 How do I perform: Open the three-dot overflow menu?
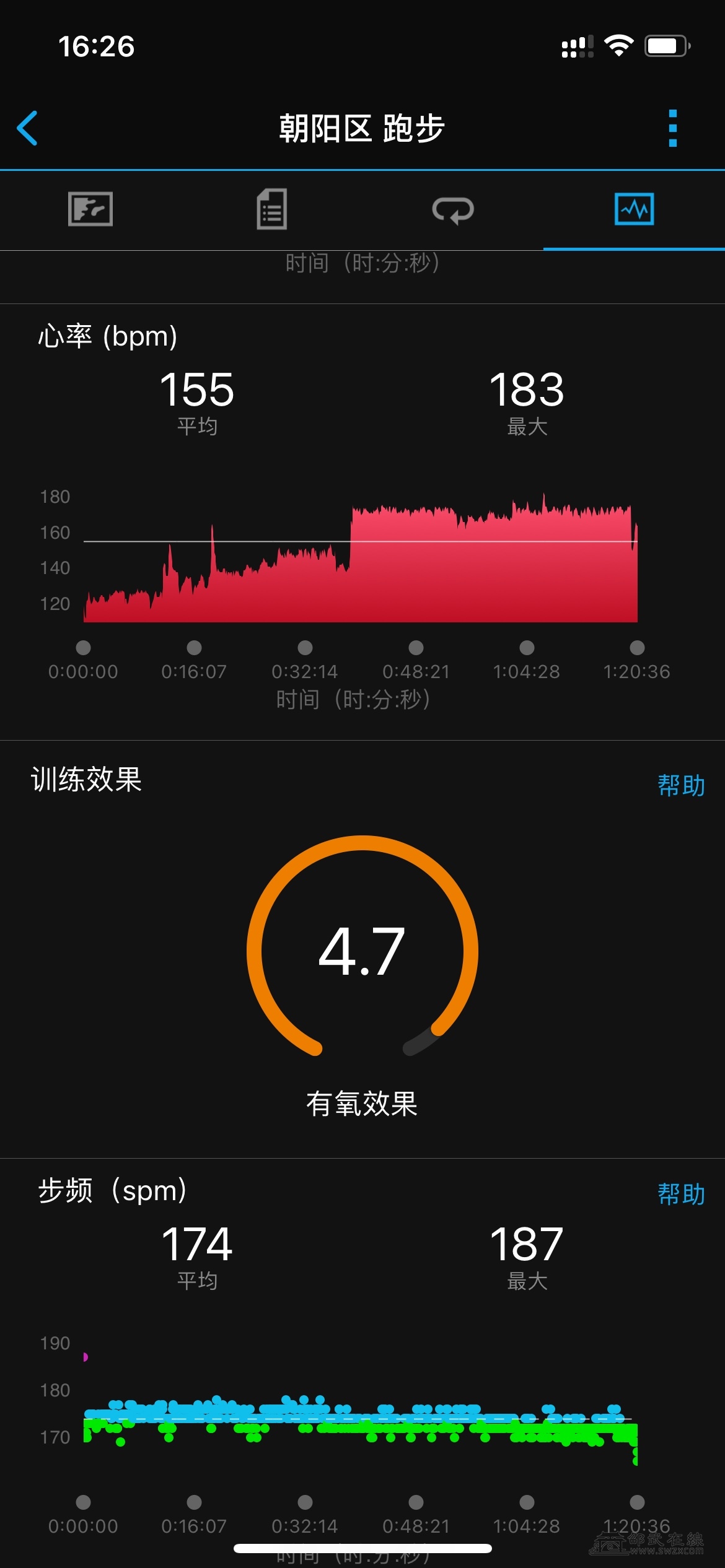click(673, 128)
